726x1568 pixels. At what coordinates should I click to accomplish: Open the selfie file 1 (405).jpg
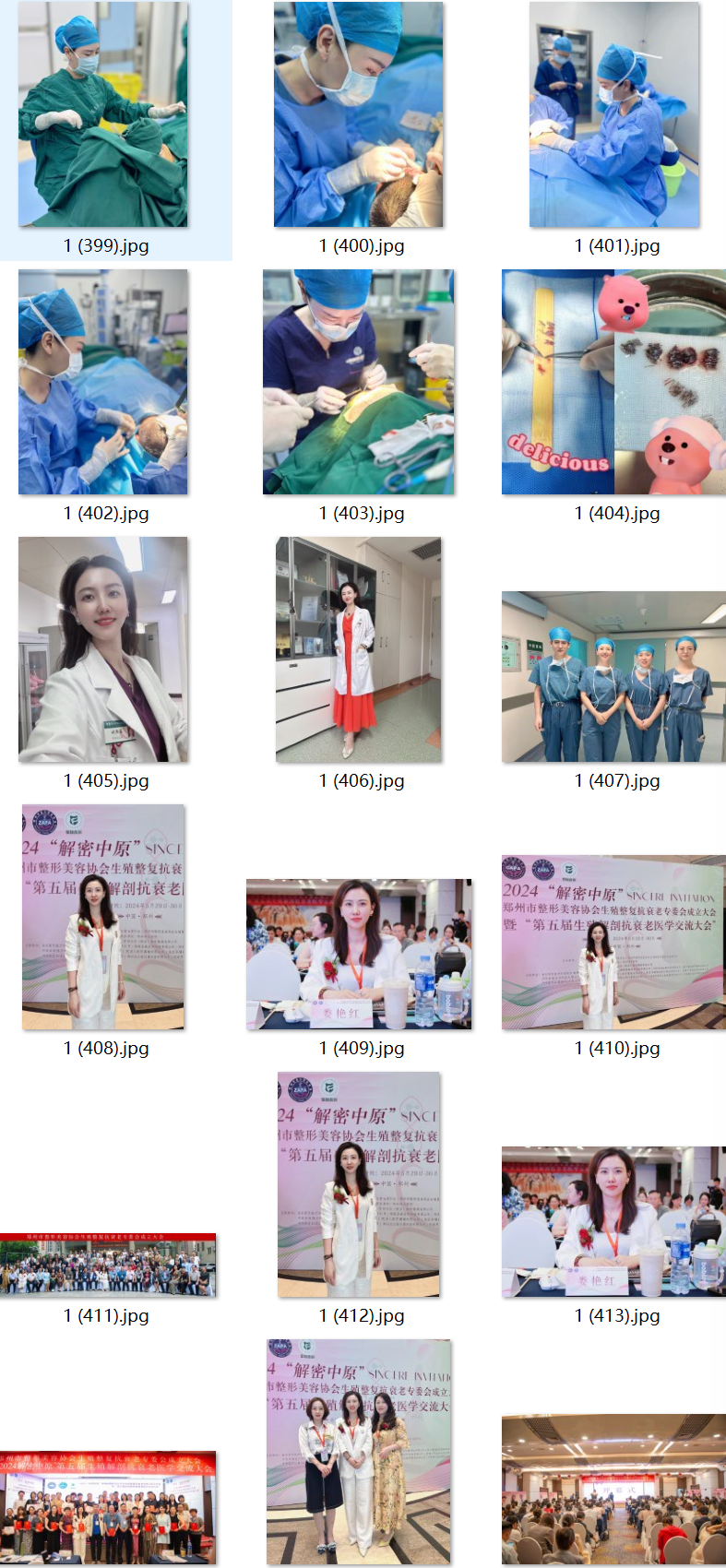pos(103,649)
